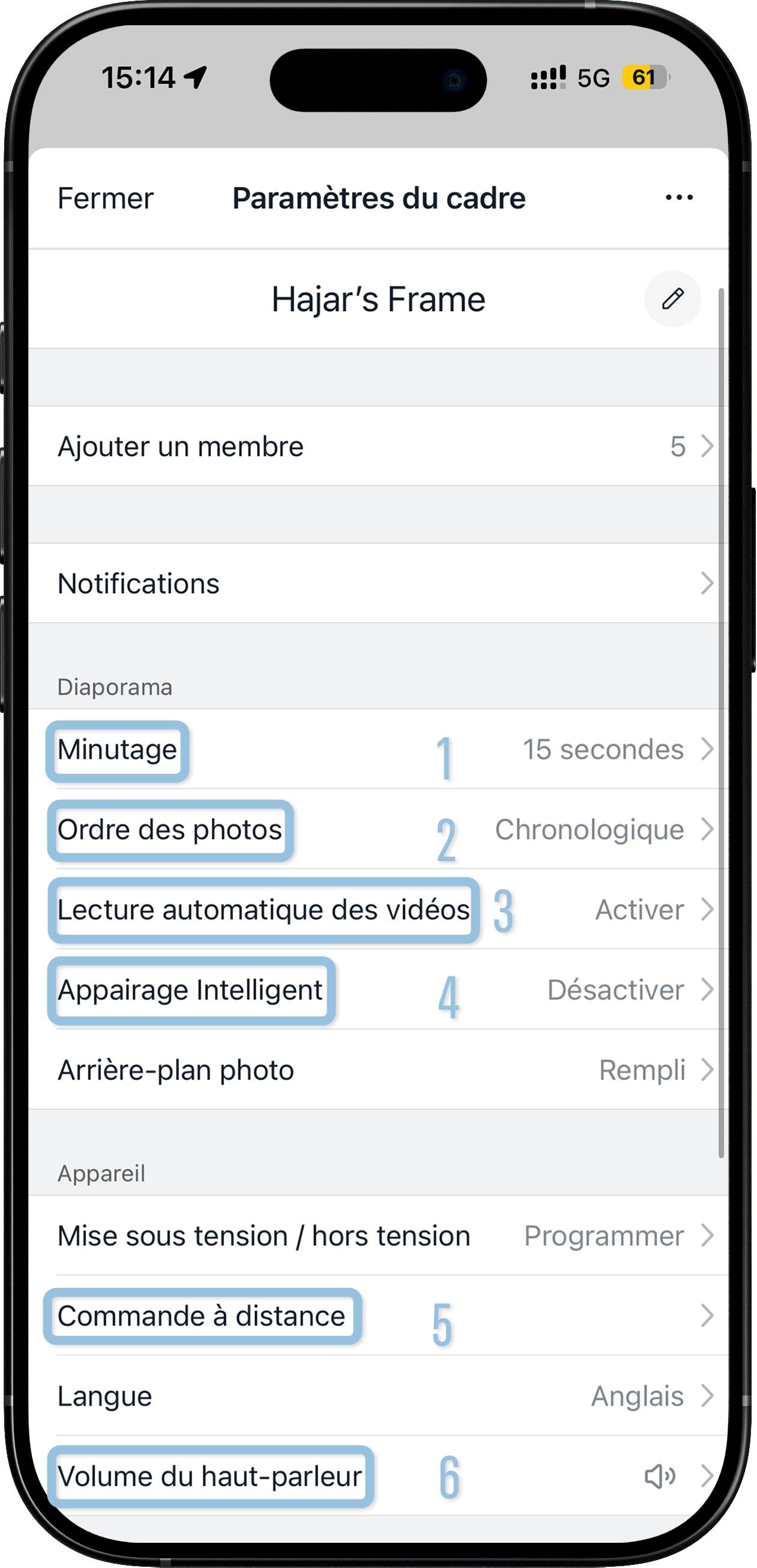Change the Minutage slideshow timing

[x=377, y=749]
